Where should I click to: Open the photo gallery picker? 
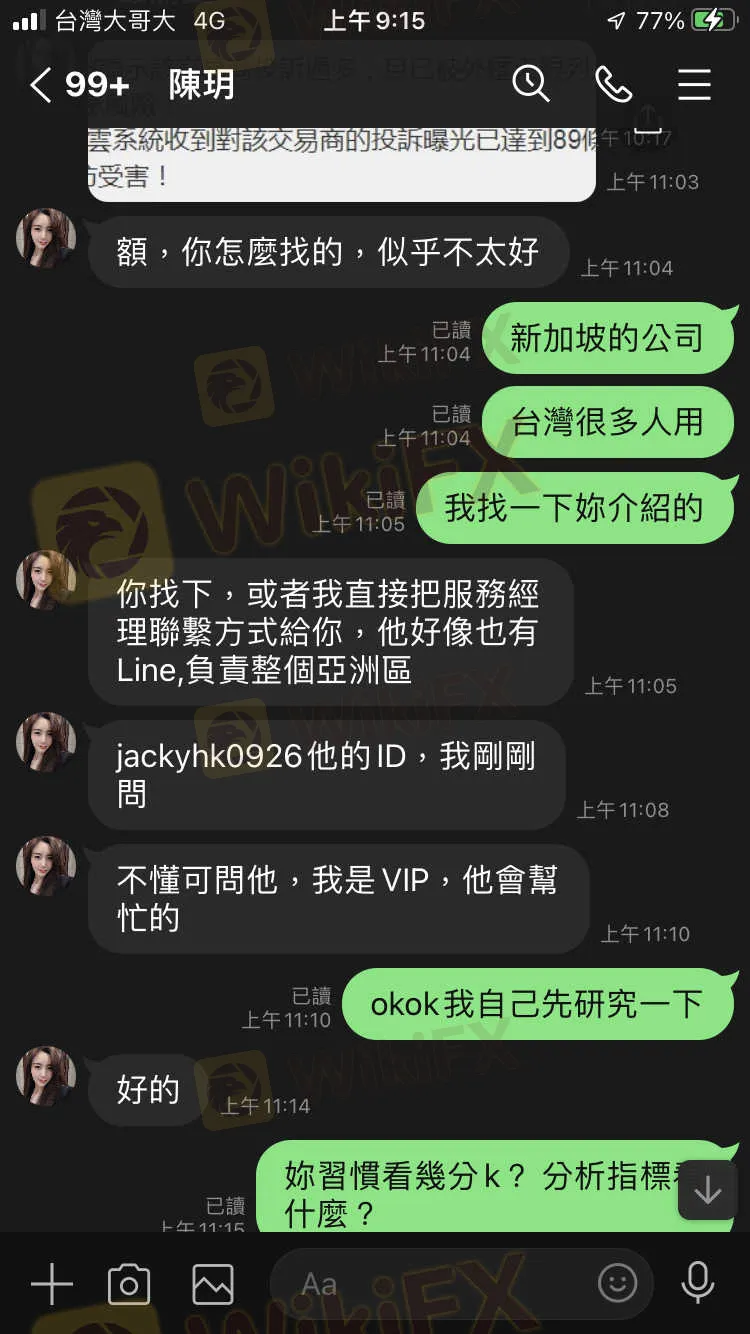[x=210, y=1283]
